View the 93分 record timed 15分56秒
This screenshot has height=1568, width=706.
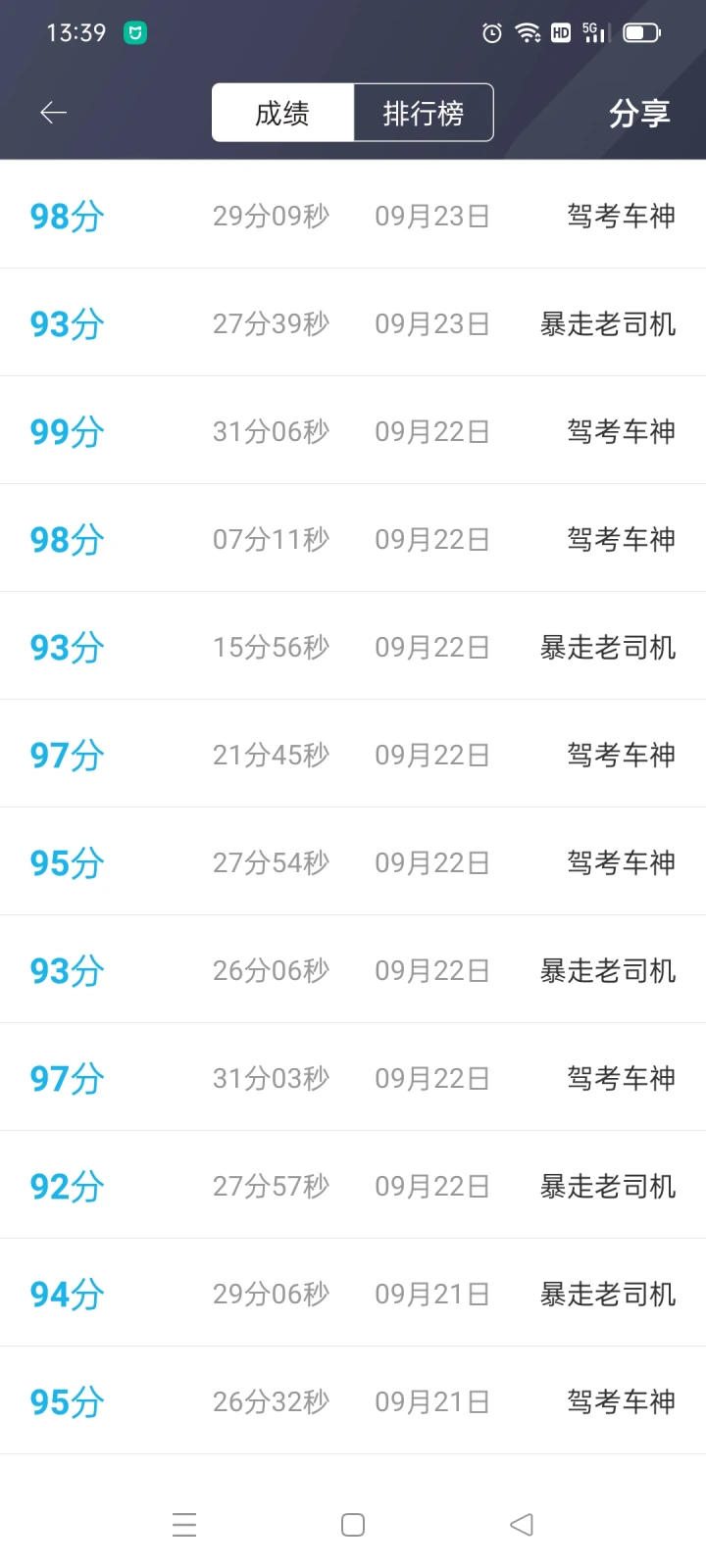tap(353, 646)
